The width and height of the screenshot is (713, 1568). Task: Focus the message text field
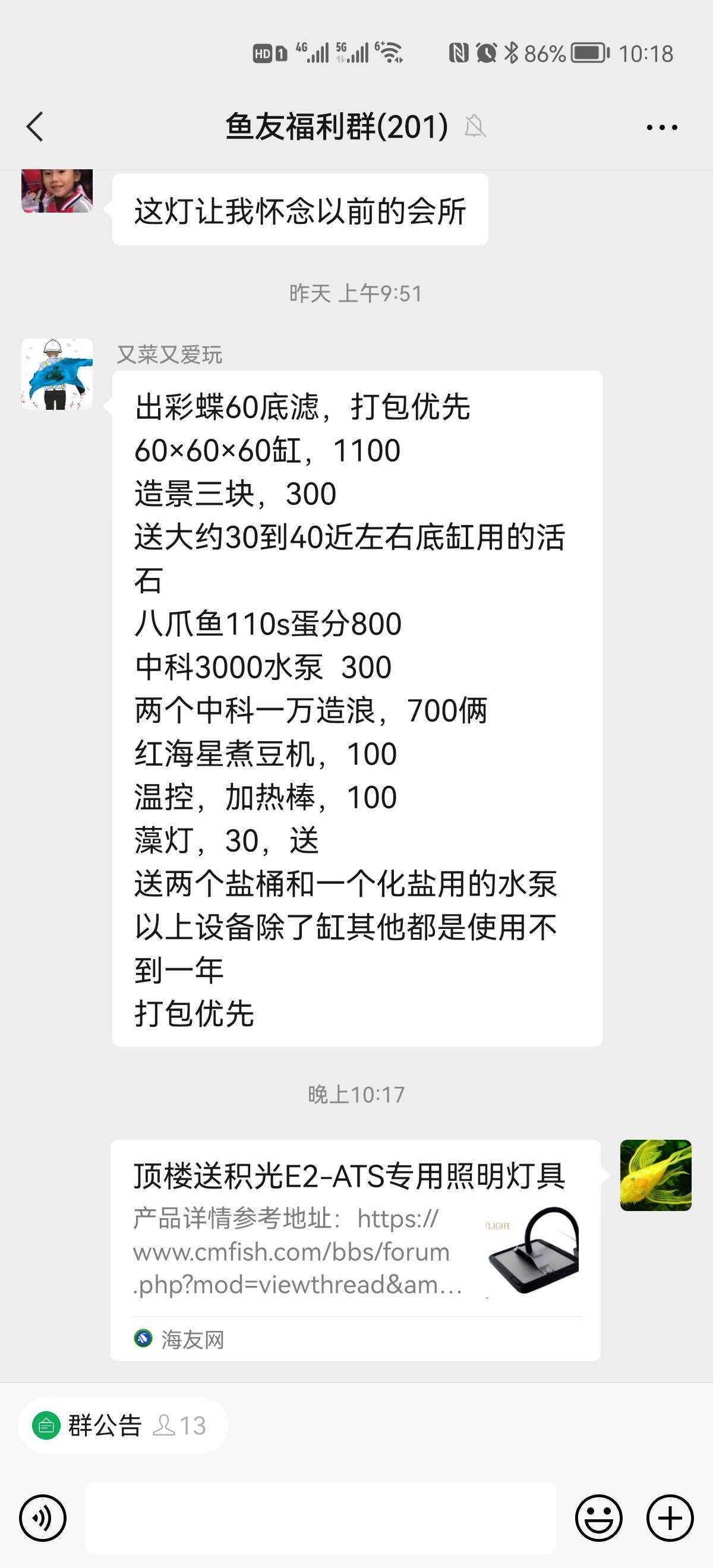click(320, 1518)
